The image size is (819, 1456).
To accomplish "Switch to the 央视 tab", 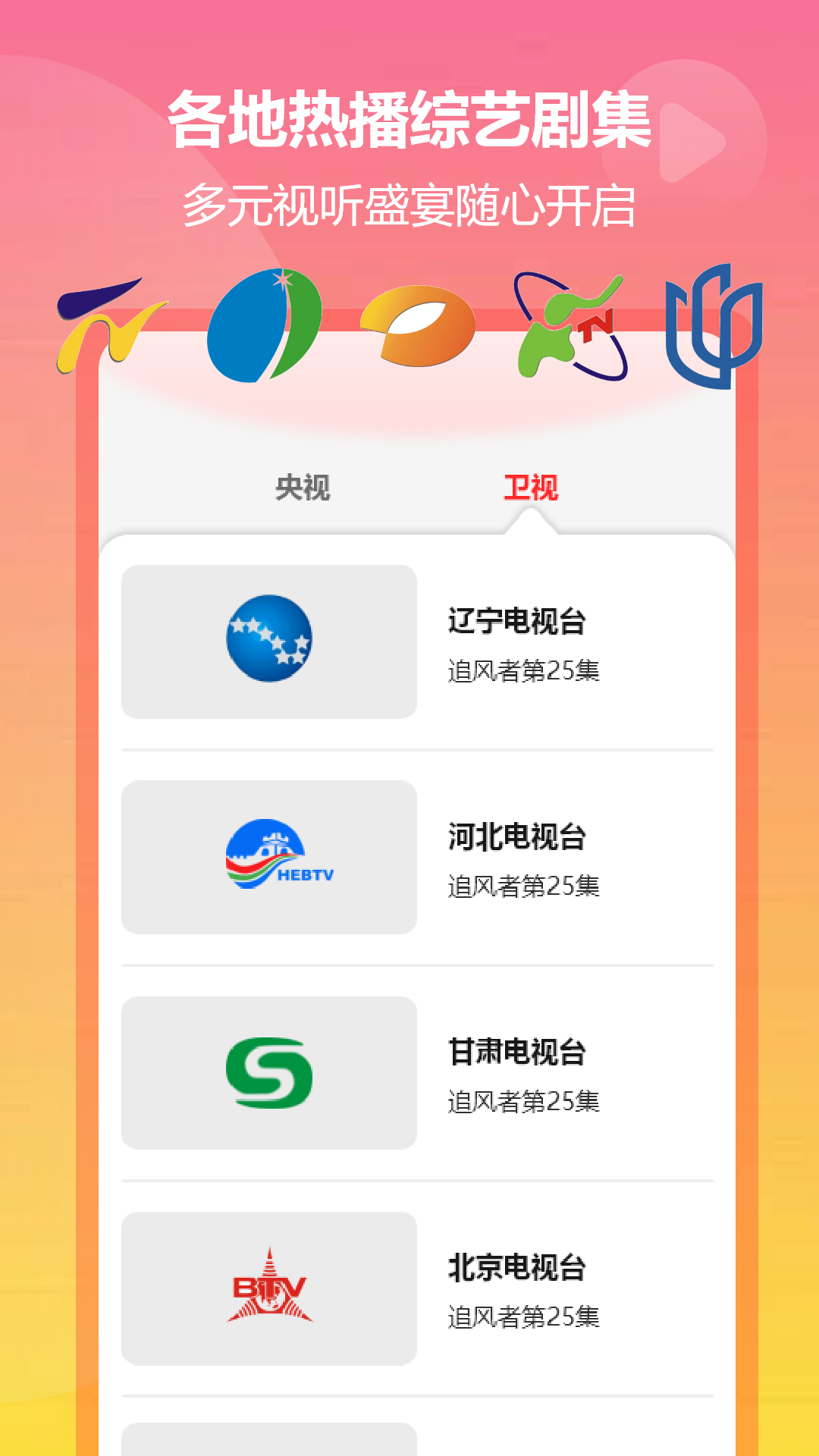I will tap(303, 488).
